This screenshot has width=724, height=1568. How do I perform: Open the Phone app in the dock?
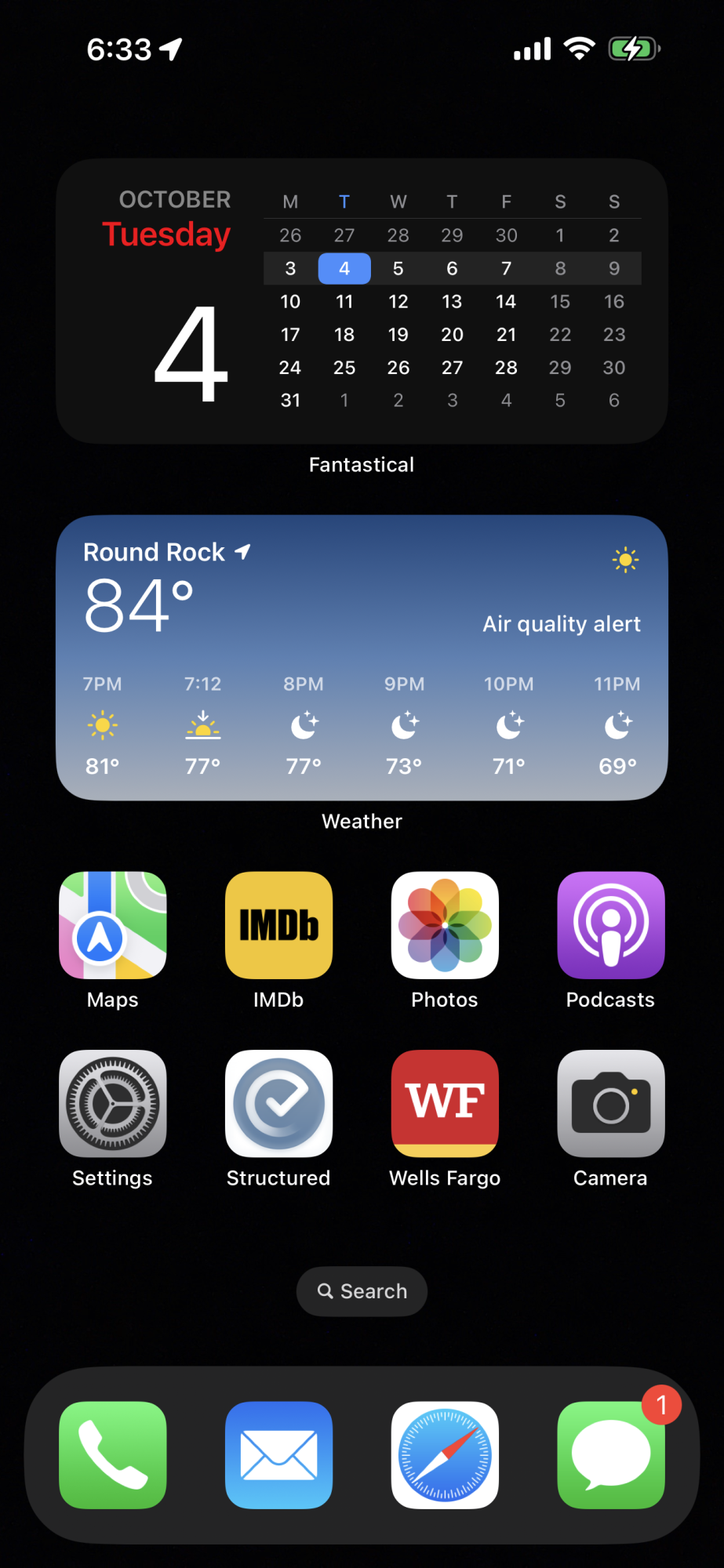point(113,1455)
